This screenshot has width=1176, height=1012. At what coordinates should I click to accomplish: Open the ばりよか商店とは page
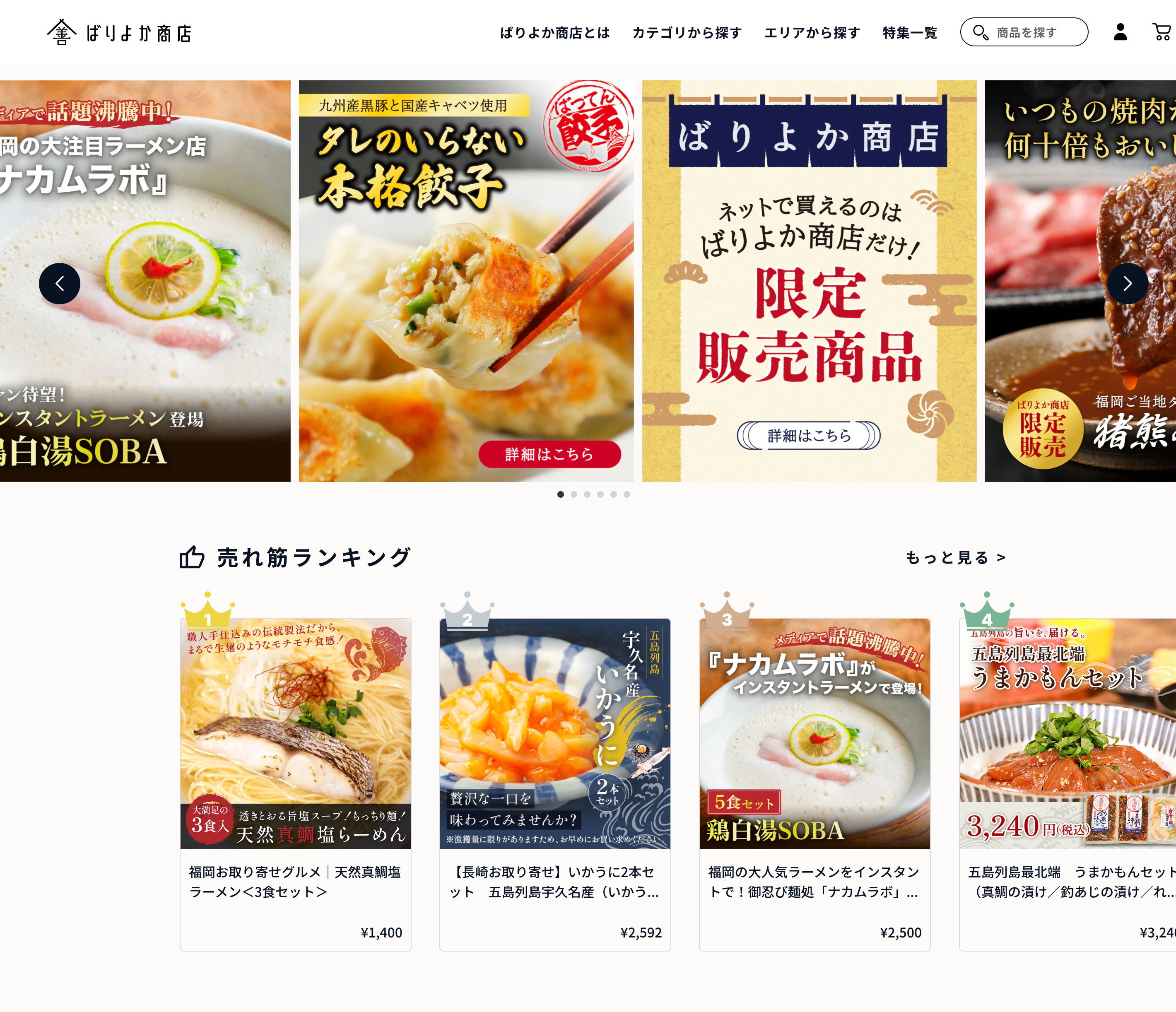554,33
